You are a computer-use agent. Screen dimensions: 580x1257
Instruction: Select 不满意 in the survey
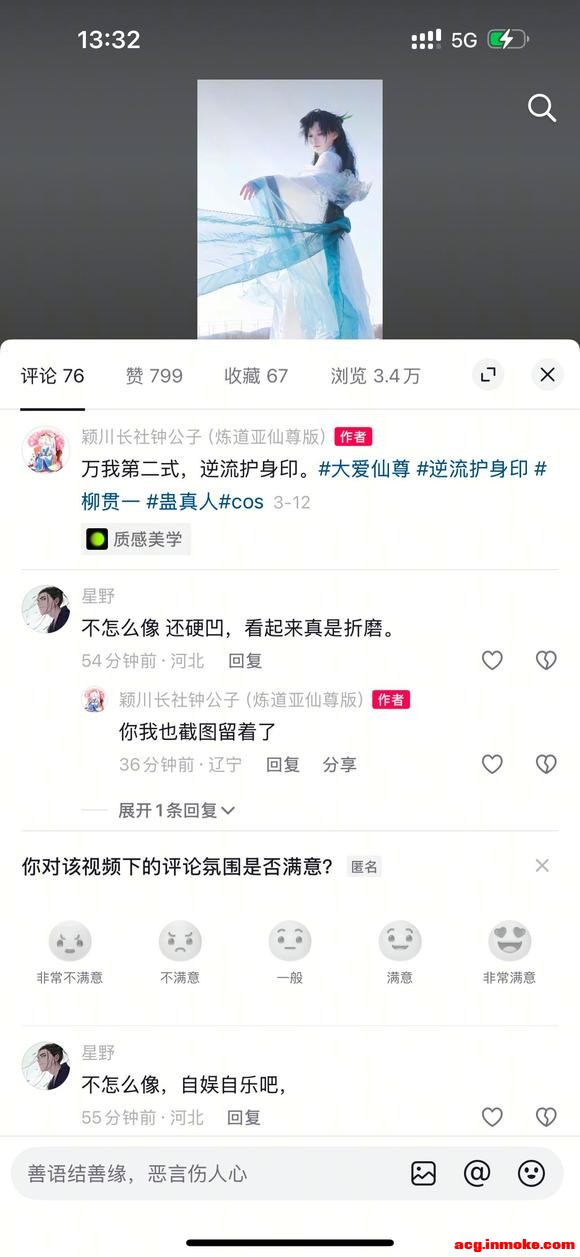180,954
